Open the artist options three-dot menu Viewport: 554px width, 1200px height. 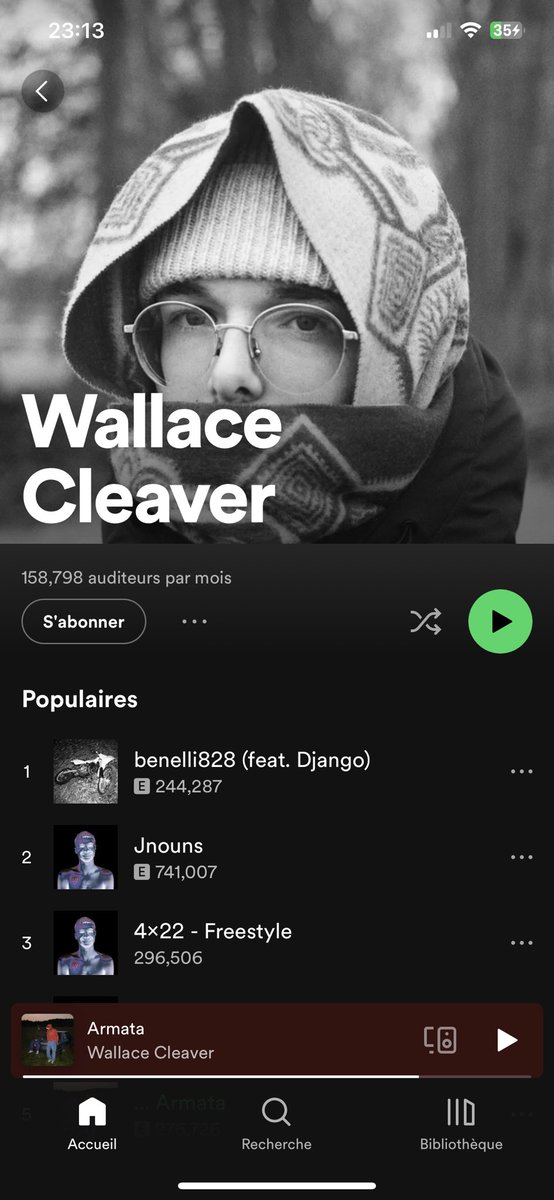[x=194, y=621]
